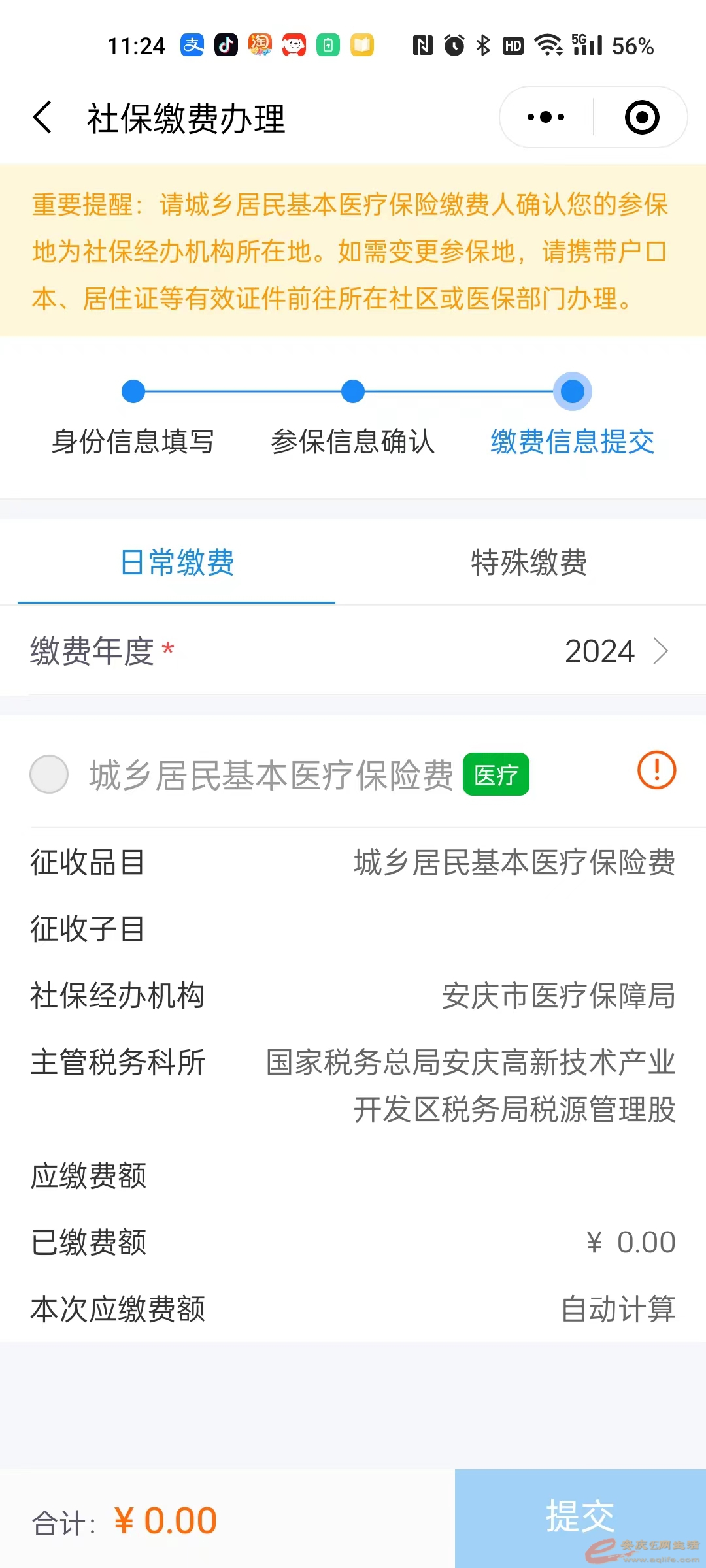Image resolution: width=706 pixels, height=1568 pixels.
Task: Change the 缴费年度 from 2024
Action: pyautogui.click(x=614, y=651)
